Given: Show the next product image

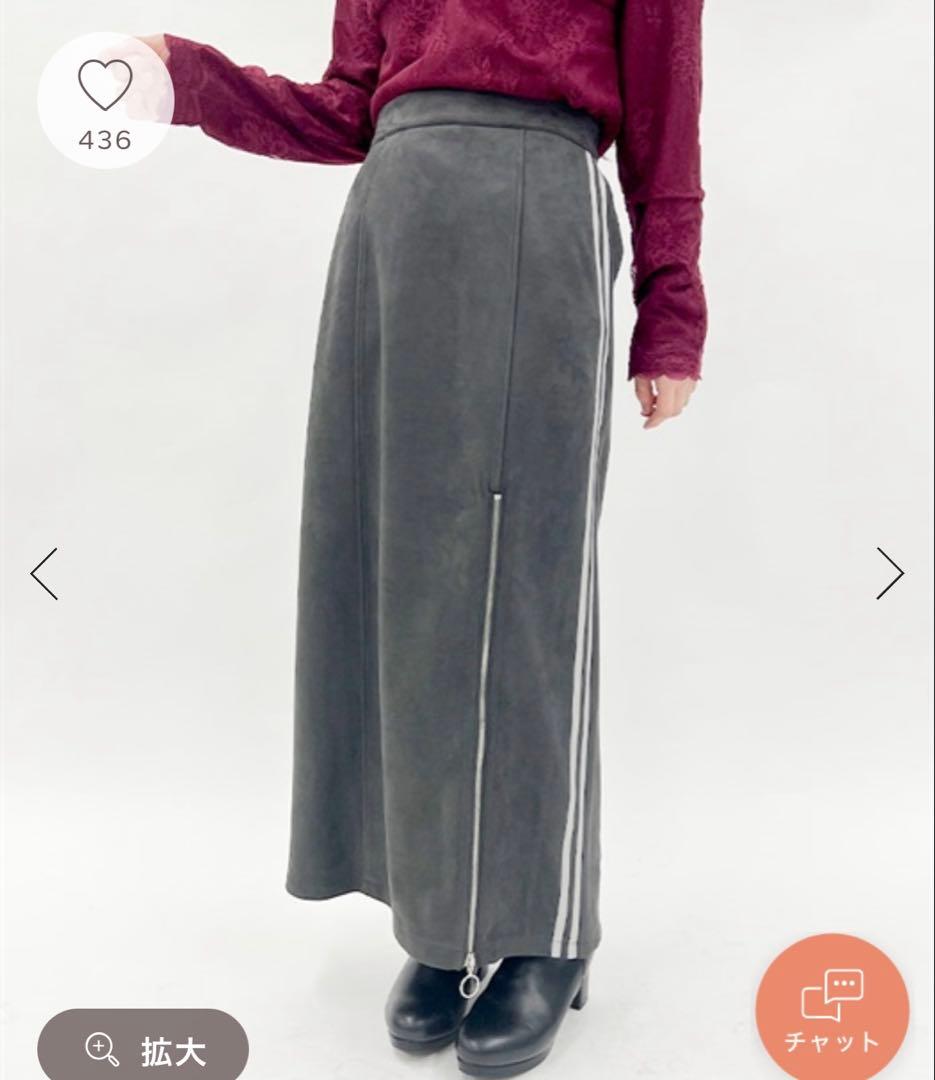Looking at the screenshot, I should click(x=889, y=573).
